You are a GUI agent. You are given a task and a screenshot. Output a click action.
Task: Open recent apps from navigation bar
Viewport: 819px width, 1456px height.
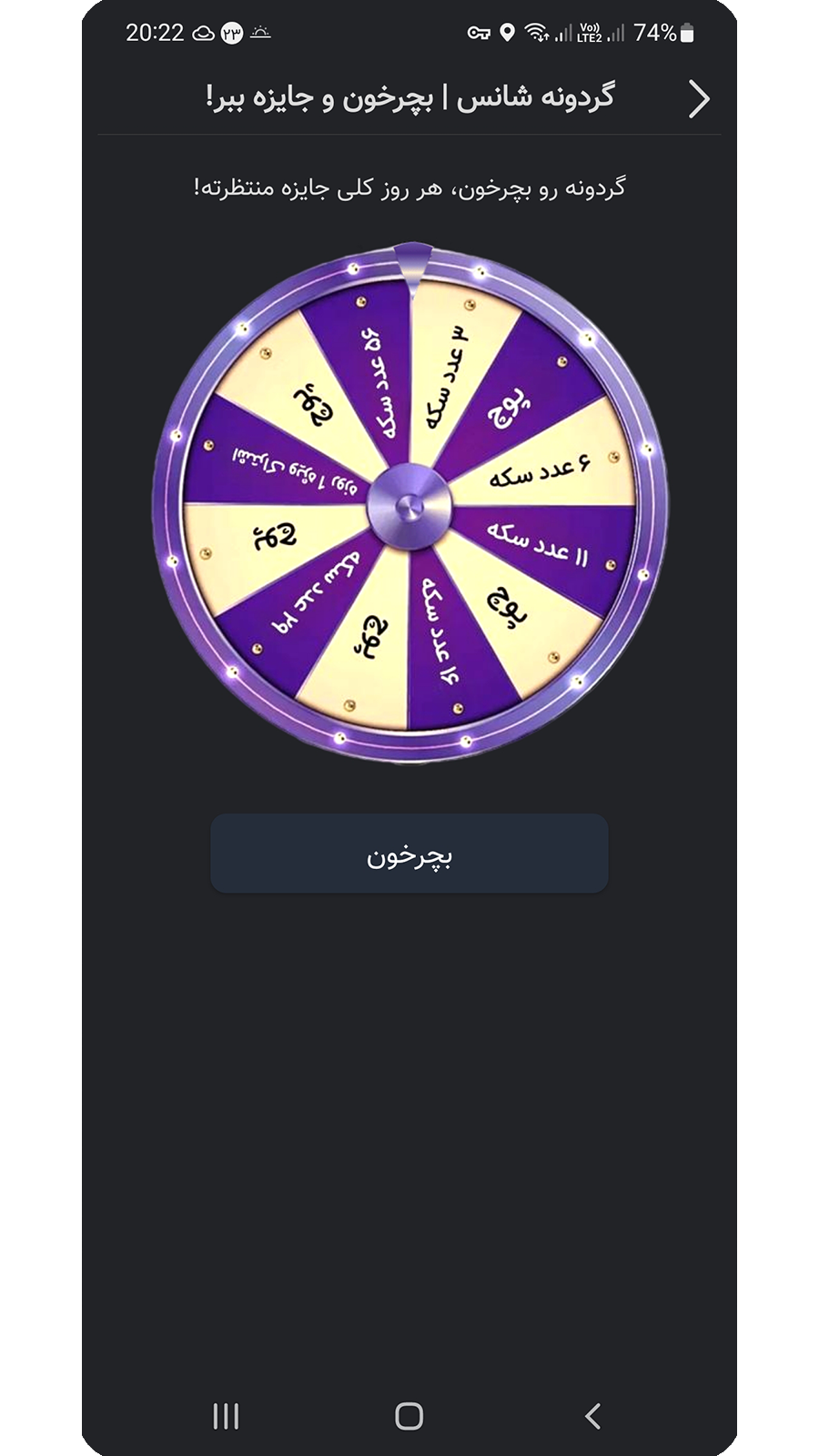pyautogui.click(x=226, y=1416)
